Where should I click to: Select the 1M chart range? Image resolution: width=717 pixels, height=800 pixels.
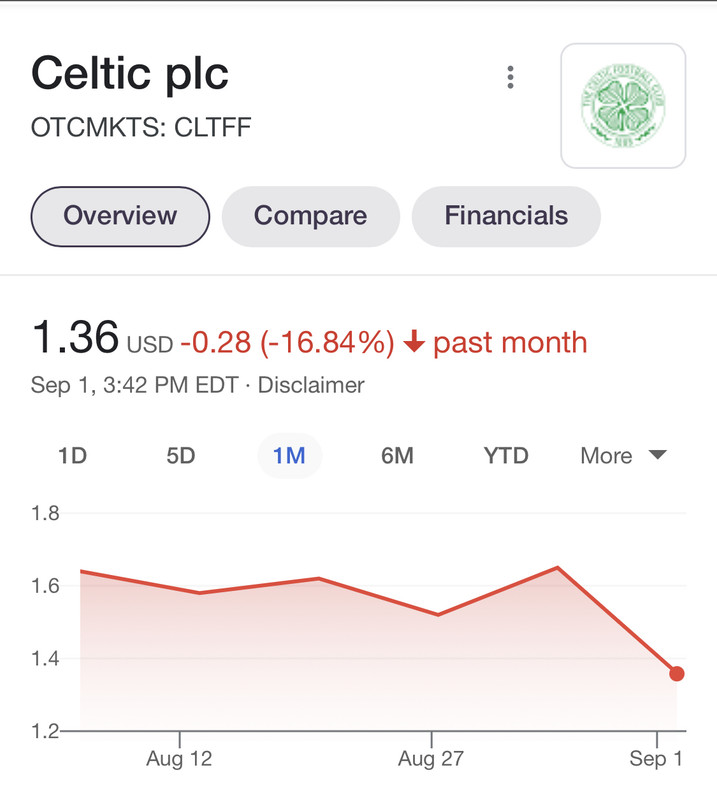(x=289, y=456)
